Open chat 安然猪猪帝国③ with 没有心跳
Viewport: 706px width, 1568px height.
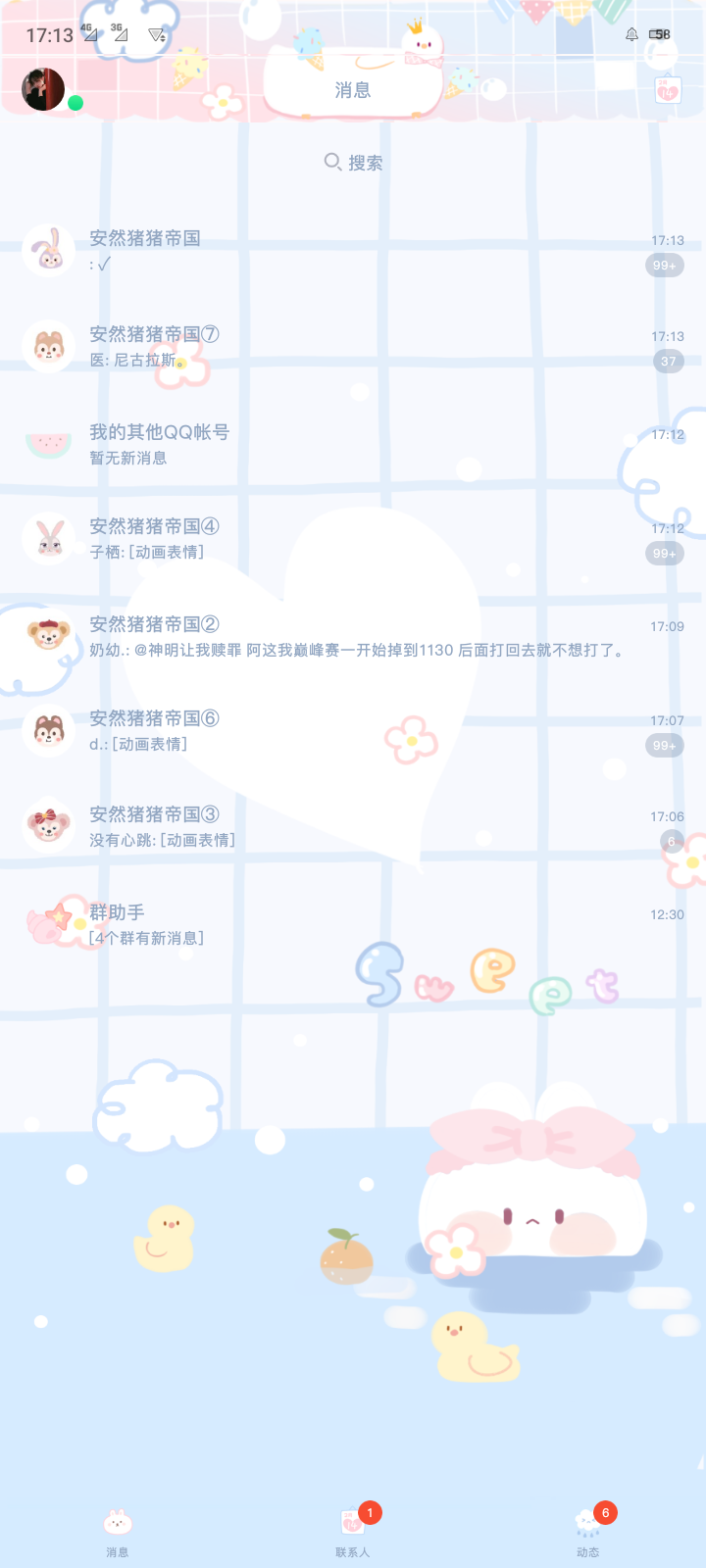click(x=294, y=826)
